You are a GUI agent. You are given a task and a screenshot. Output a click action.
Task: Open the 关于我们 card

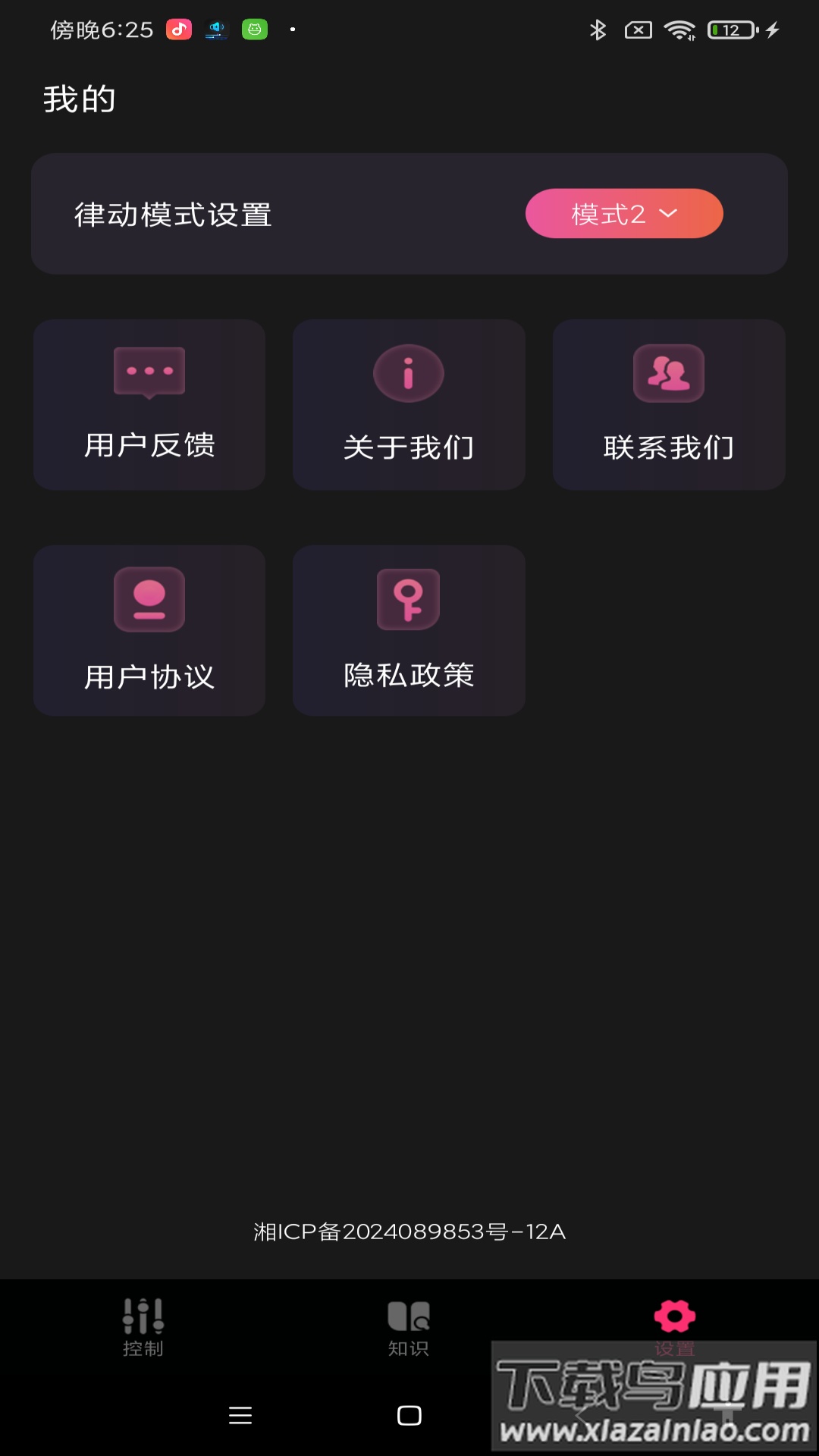click(409, 405)
